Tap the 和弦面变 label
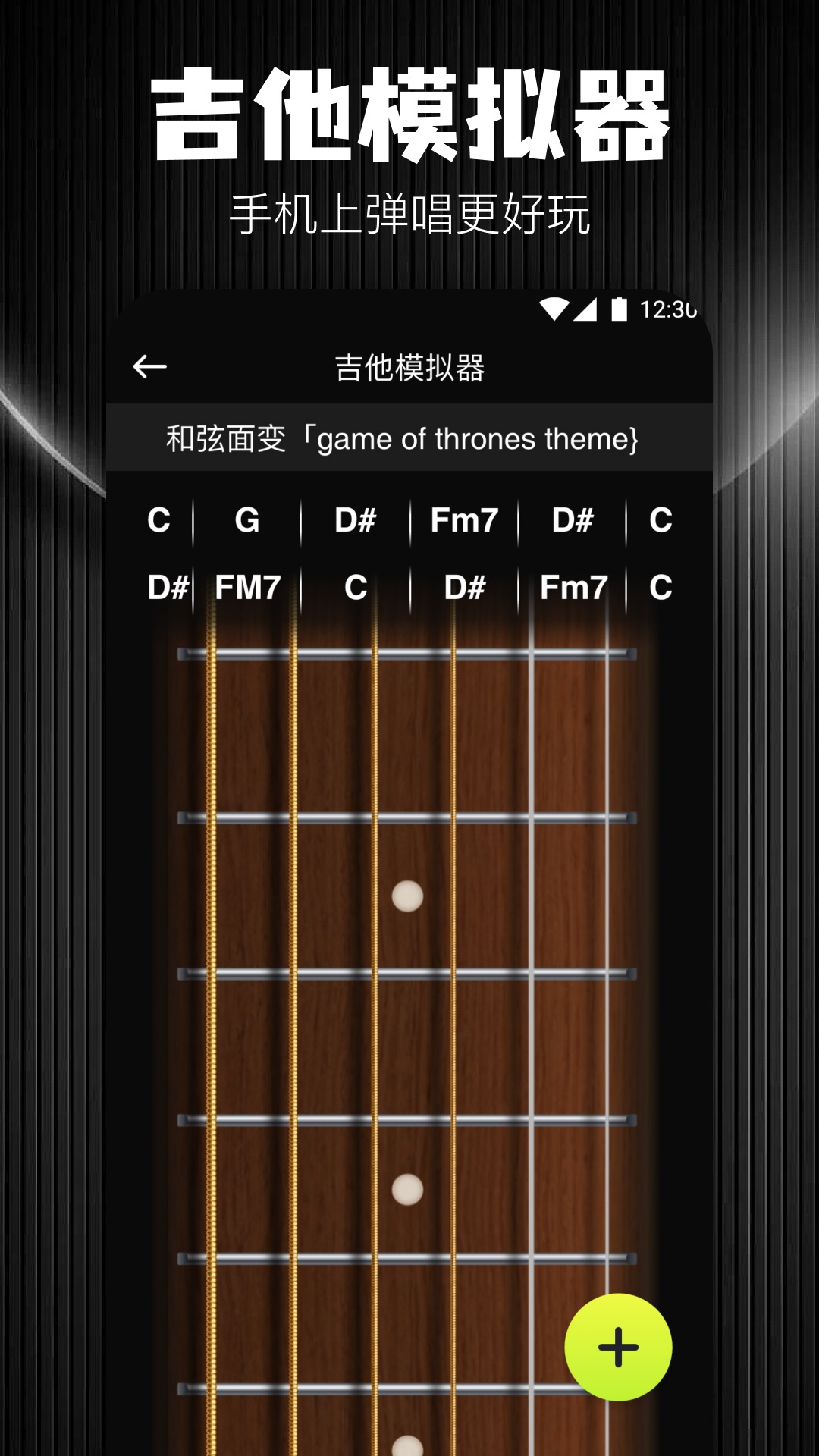Viewport: 819px width, 1456px height. pyautogui.click(x=220, y=438)
